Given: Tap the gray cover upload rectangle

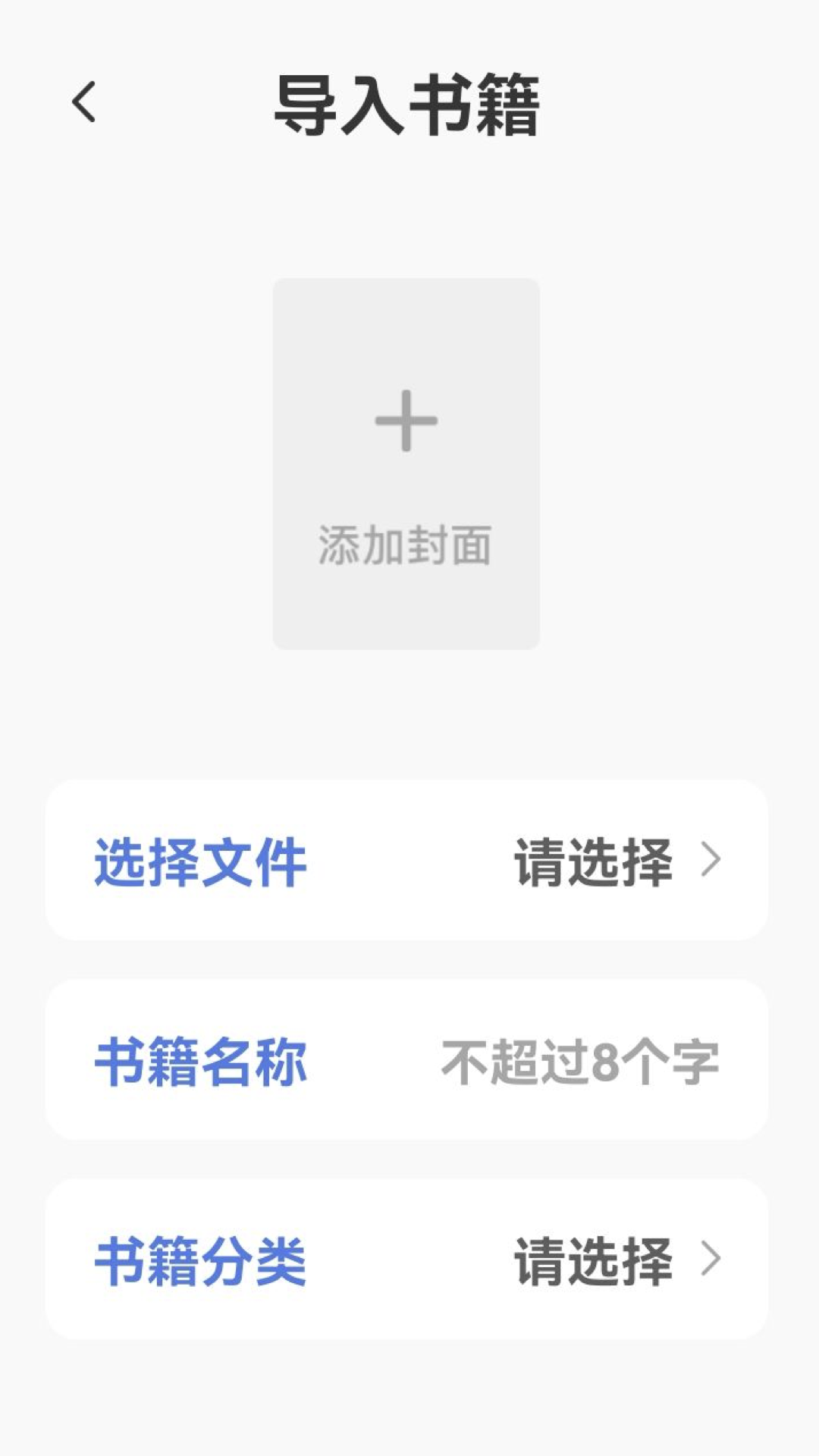Looking at the screenshot, I should coord(407,463).
